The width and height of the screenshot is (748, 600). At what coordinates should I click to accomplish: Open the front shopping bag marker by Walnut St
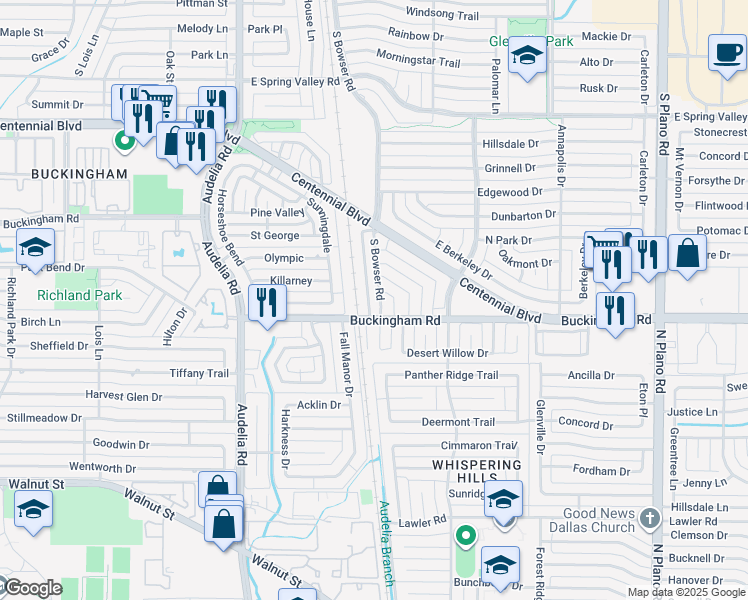(x=223, y=527)
